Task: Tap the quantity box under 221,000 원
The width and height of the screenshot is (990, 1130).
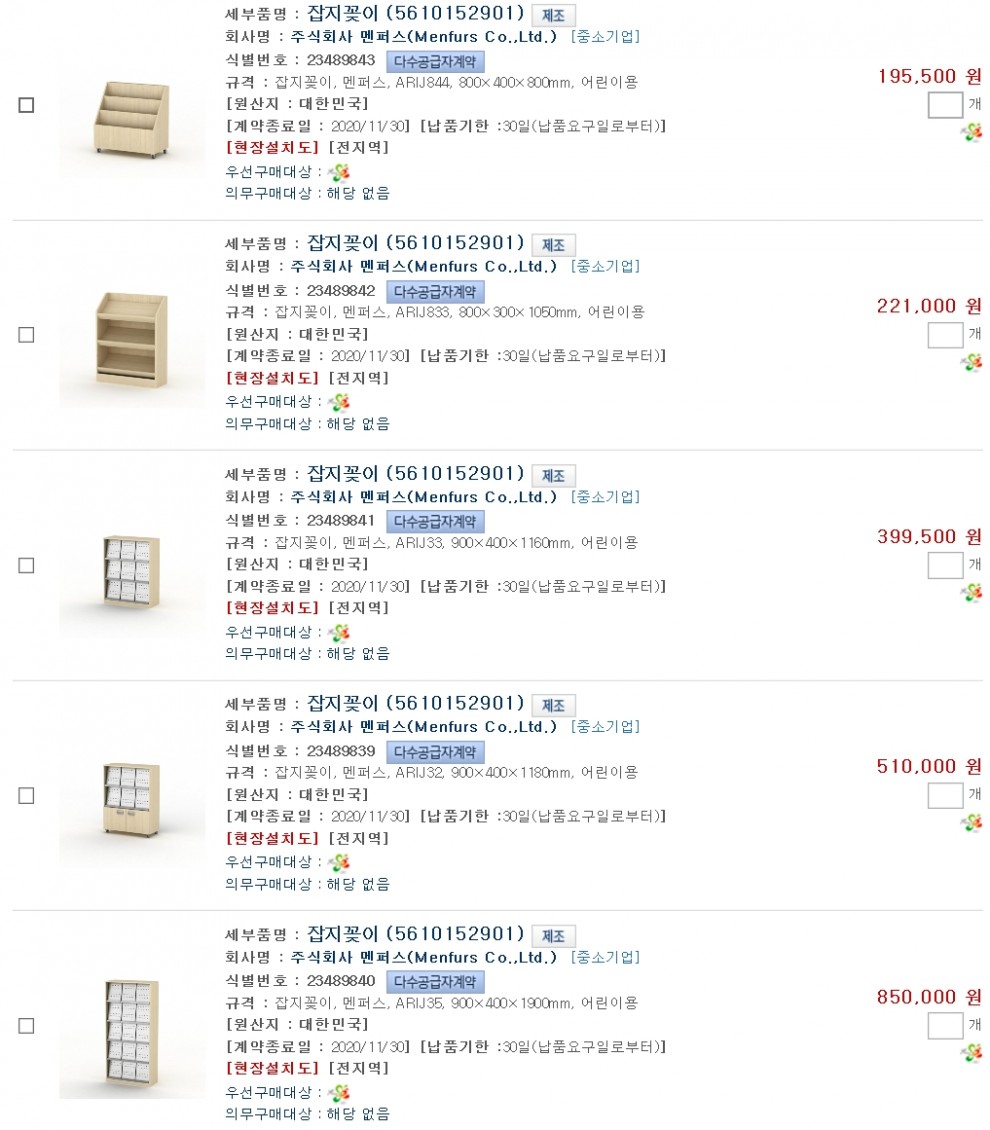Action: [x=945, y=335]
